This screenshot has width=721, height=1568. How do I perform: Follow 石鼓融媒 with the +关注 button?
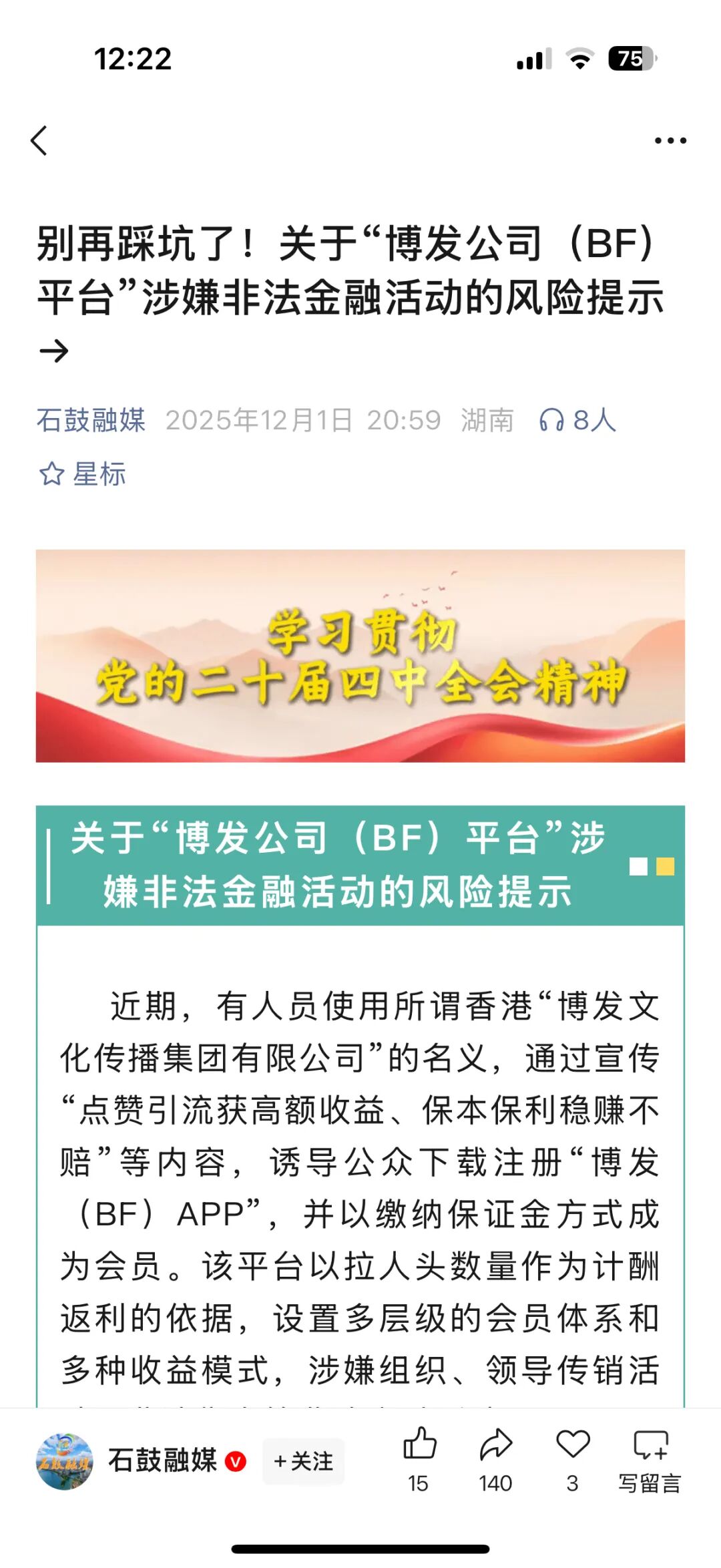(x=304, y=1461)
